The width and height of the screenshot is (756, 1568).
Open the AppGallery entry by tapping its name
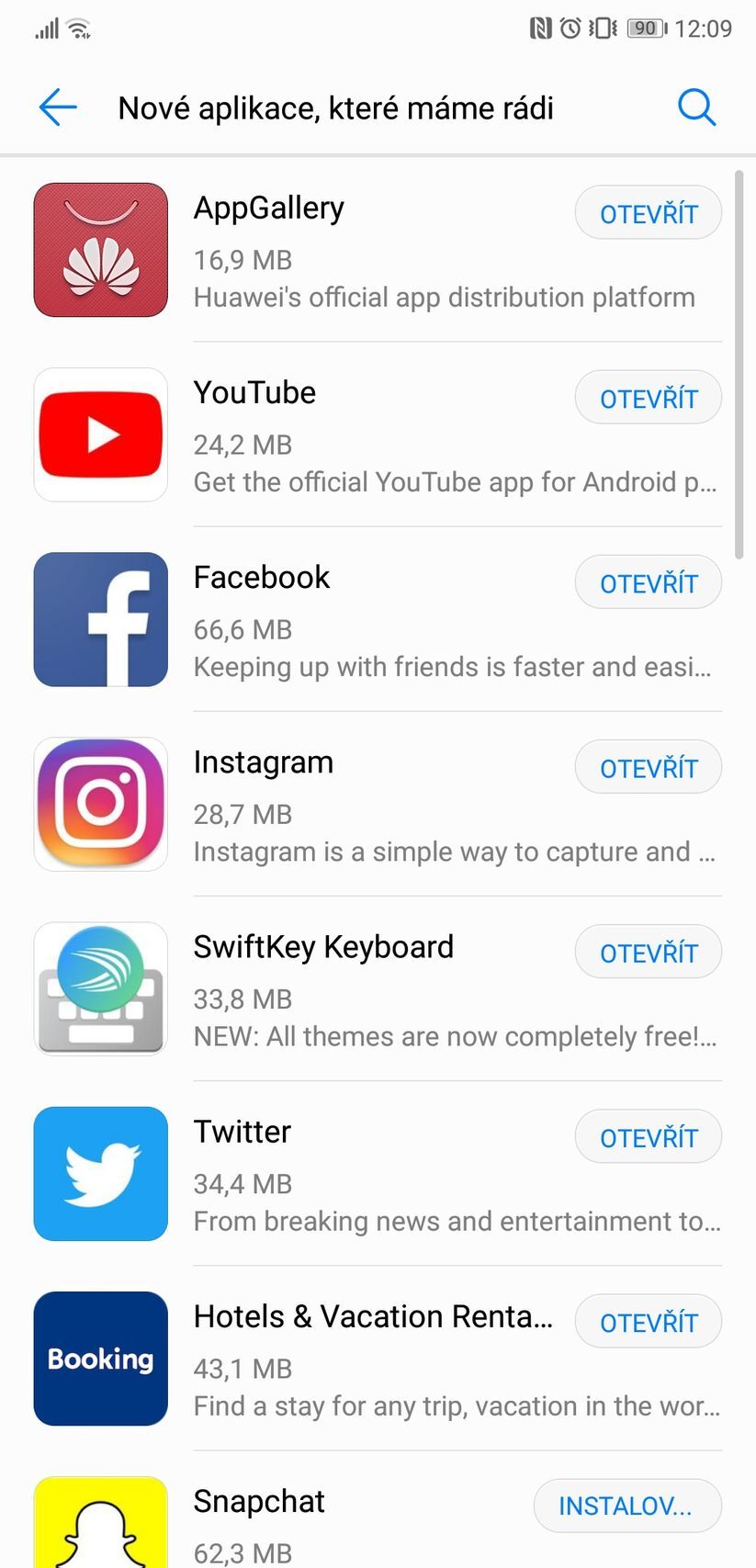268,208
